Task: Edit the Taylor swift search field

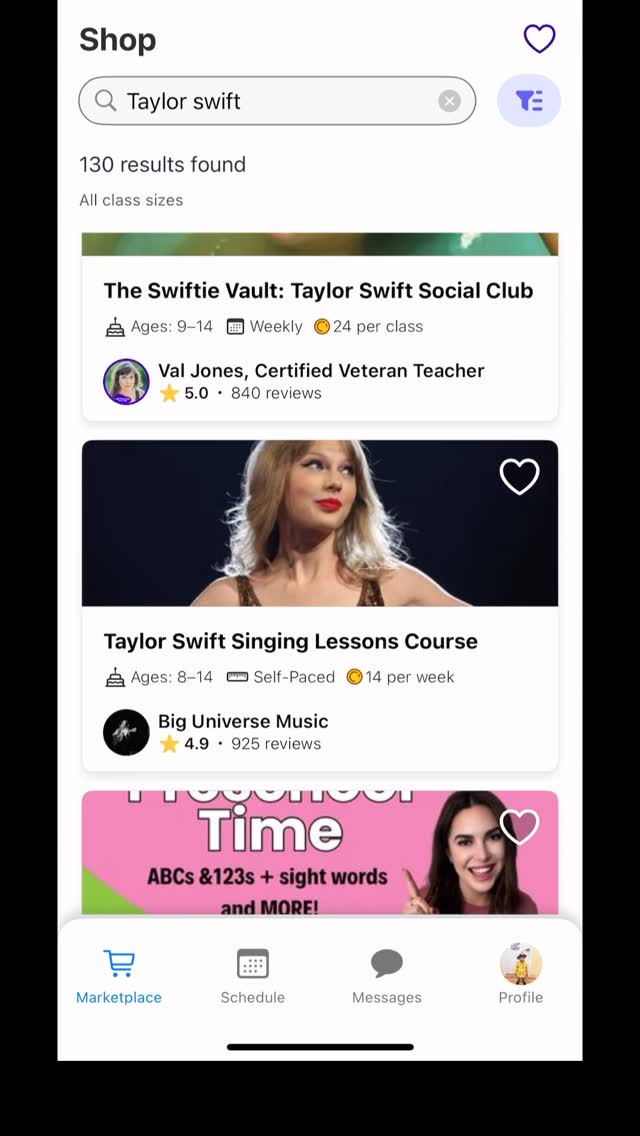Action: [x=270, y=101]
